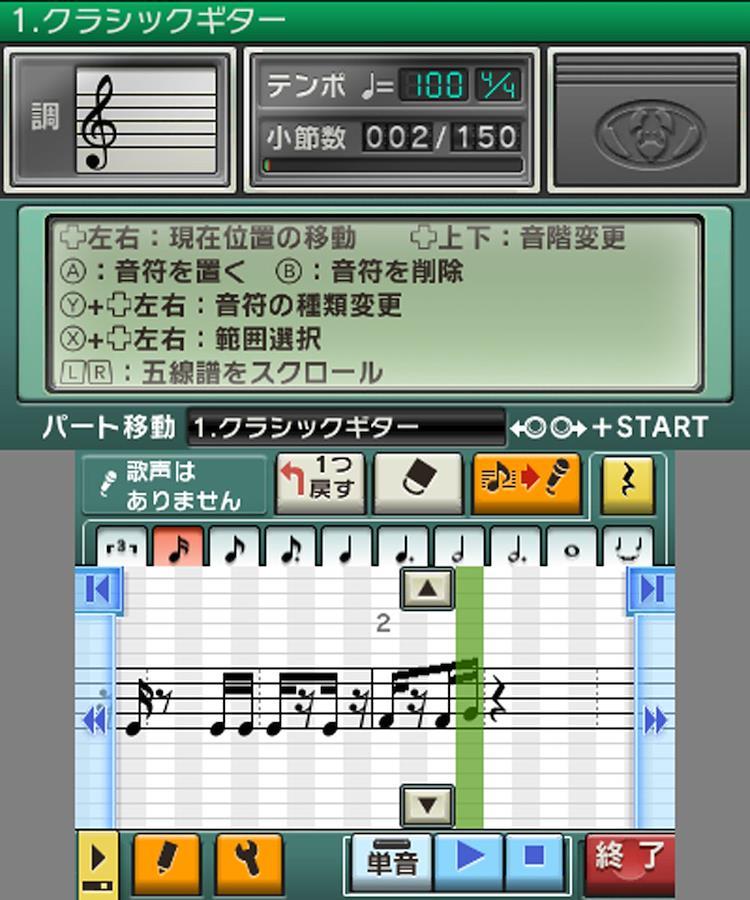Image resolution: width=750 pixels, height=900 pixels.
Task: Select the eighth note duration
Action: point(233,549)
